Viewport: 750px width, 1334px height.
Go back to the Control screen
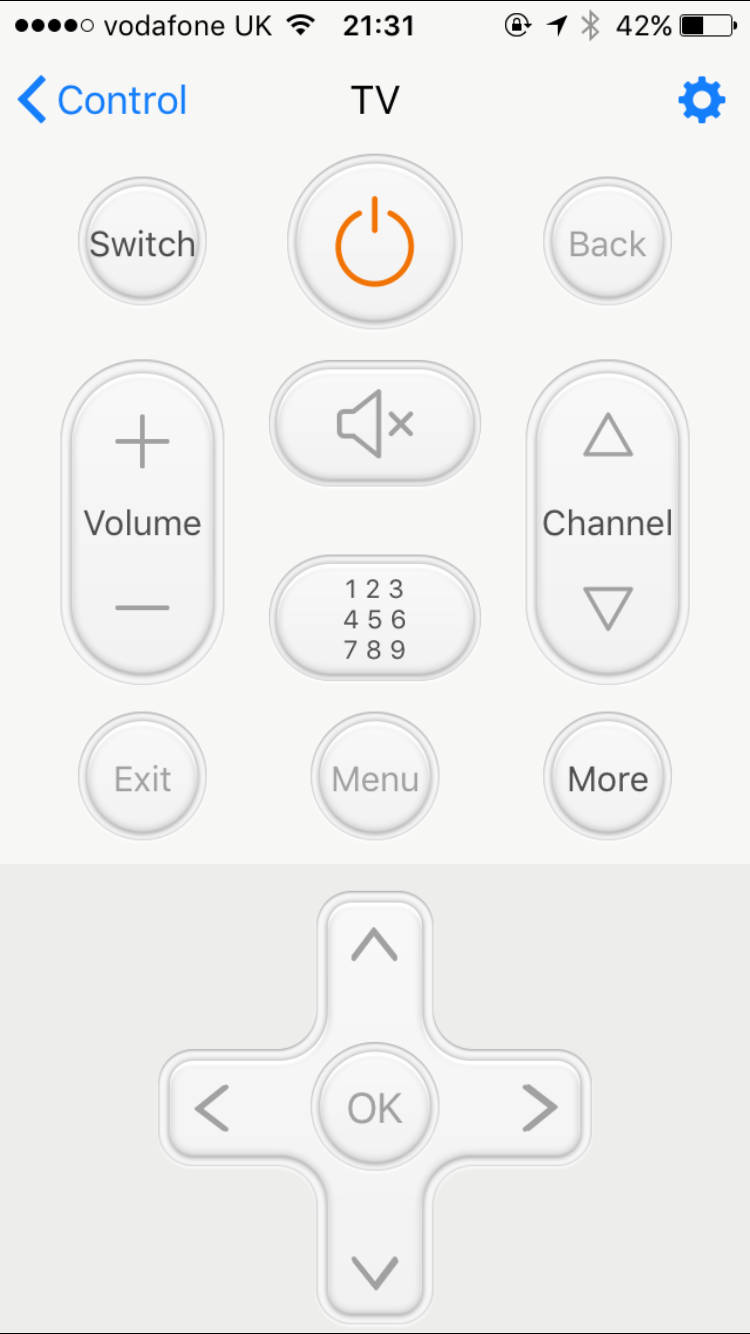(100, 99)
